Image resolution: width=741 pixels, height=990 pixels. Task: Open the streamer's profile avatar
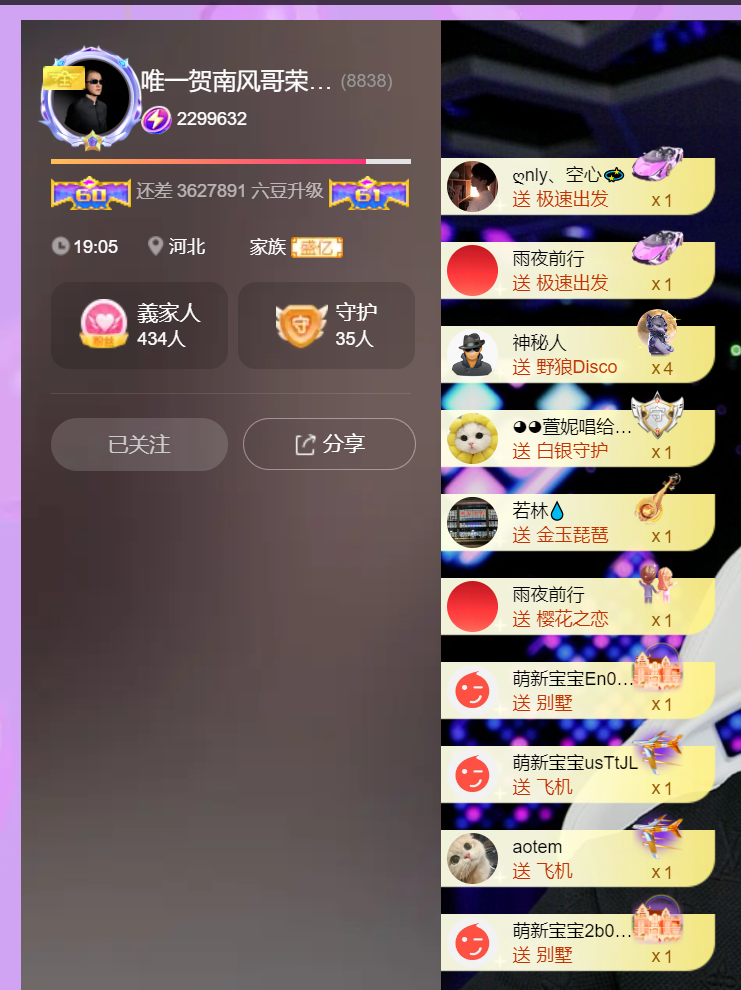point(92,98)
